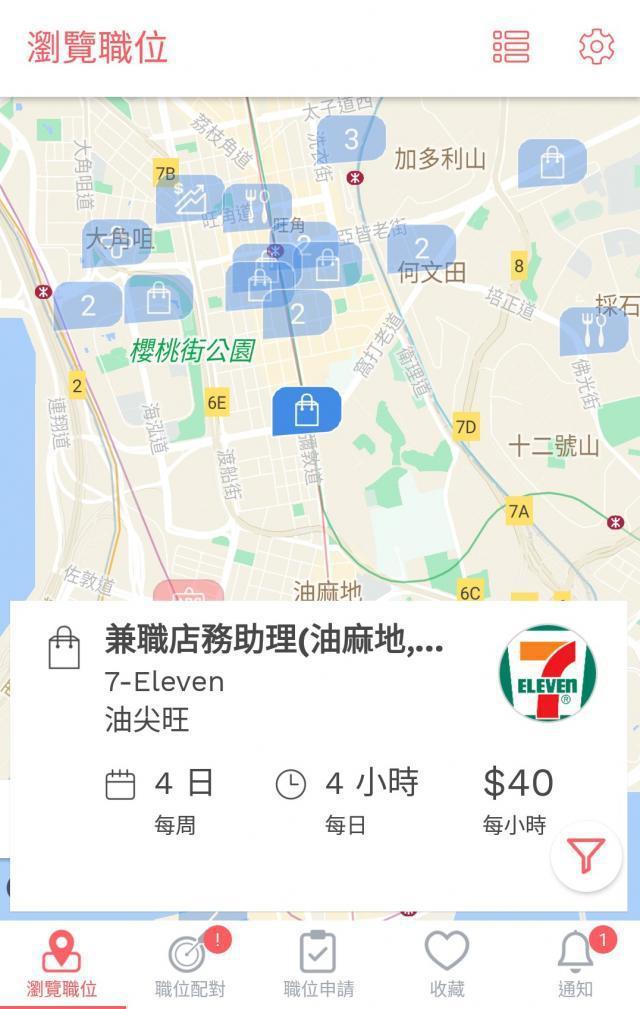Switch to the 職位申請 tab
The height and width of the screenshot is (1009, 640).
click(318, 965)
